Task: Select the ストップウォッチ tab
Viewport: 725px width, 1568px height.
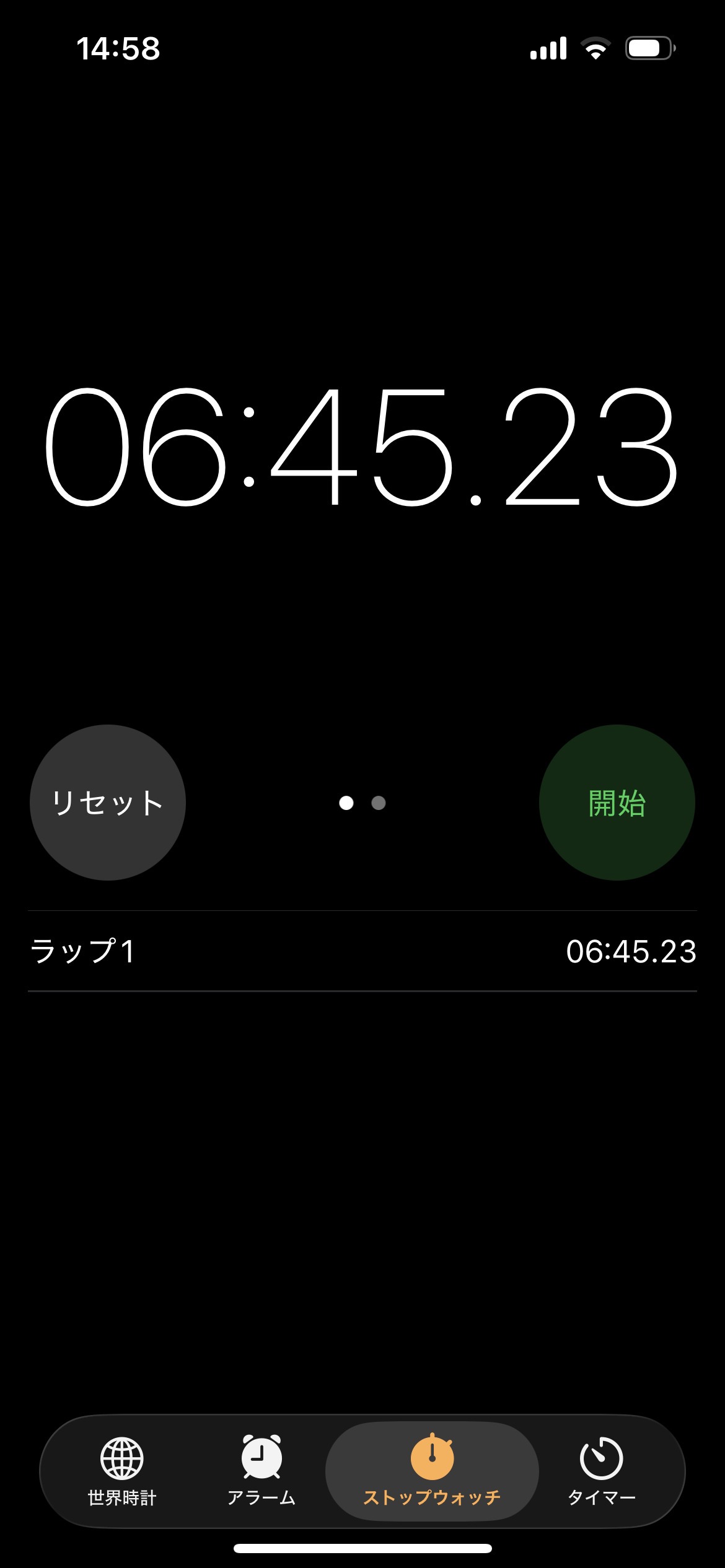Action: click(432, 1471)
